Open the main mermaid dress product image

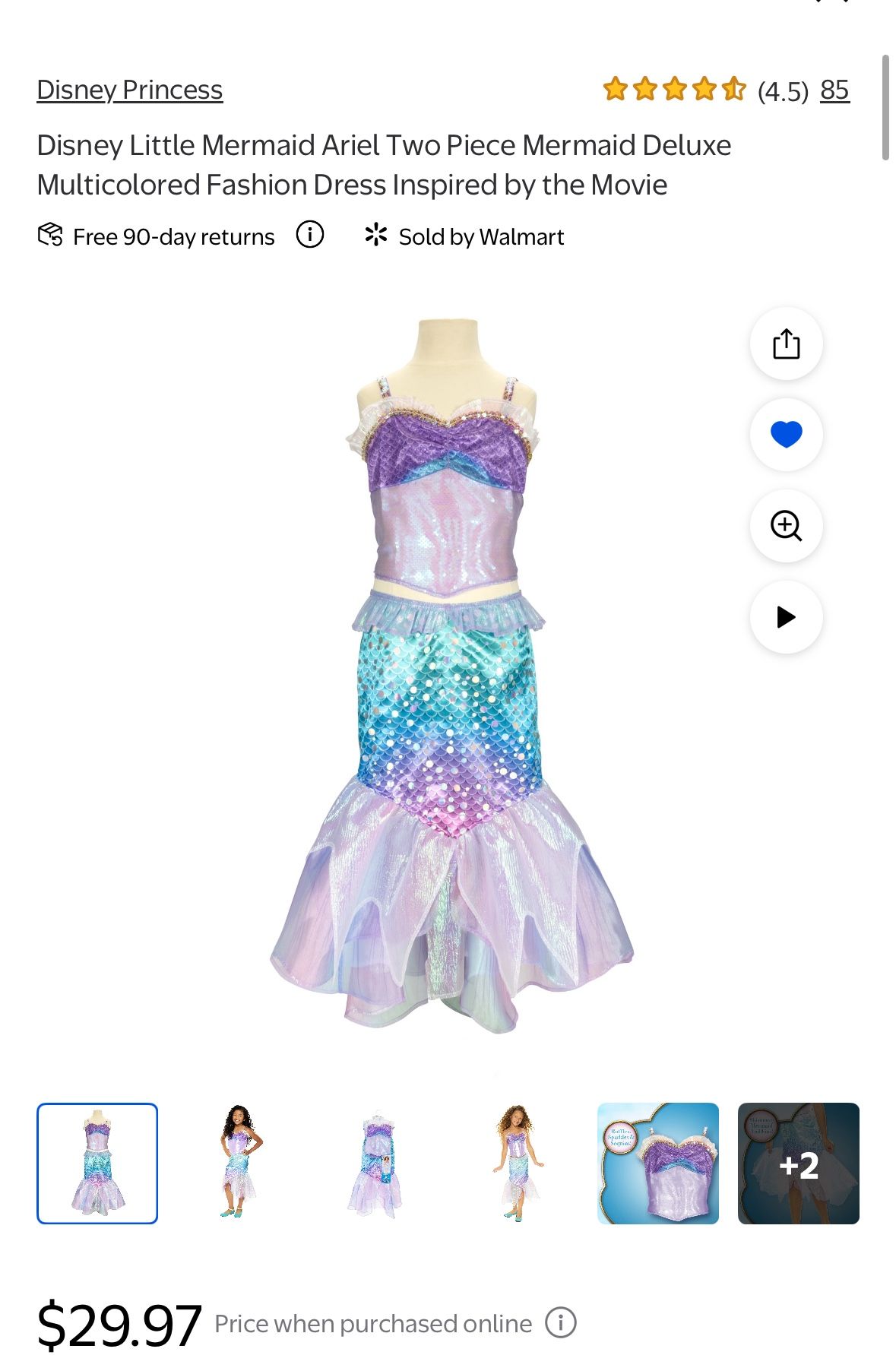451,676
